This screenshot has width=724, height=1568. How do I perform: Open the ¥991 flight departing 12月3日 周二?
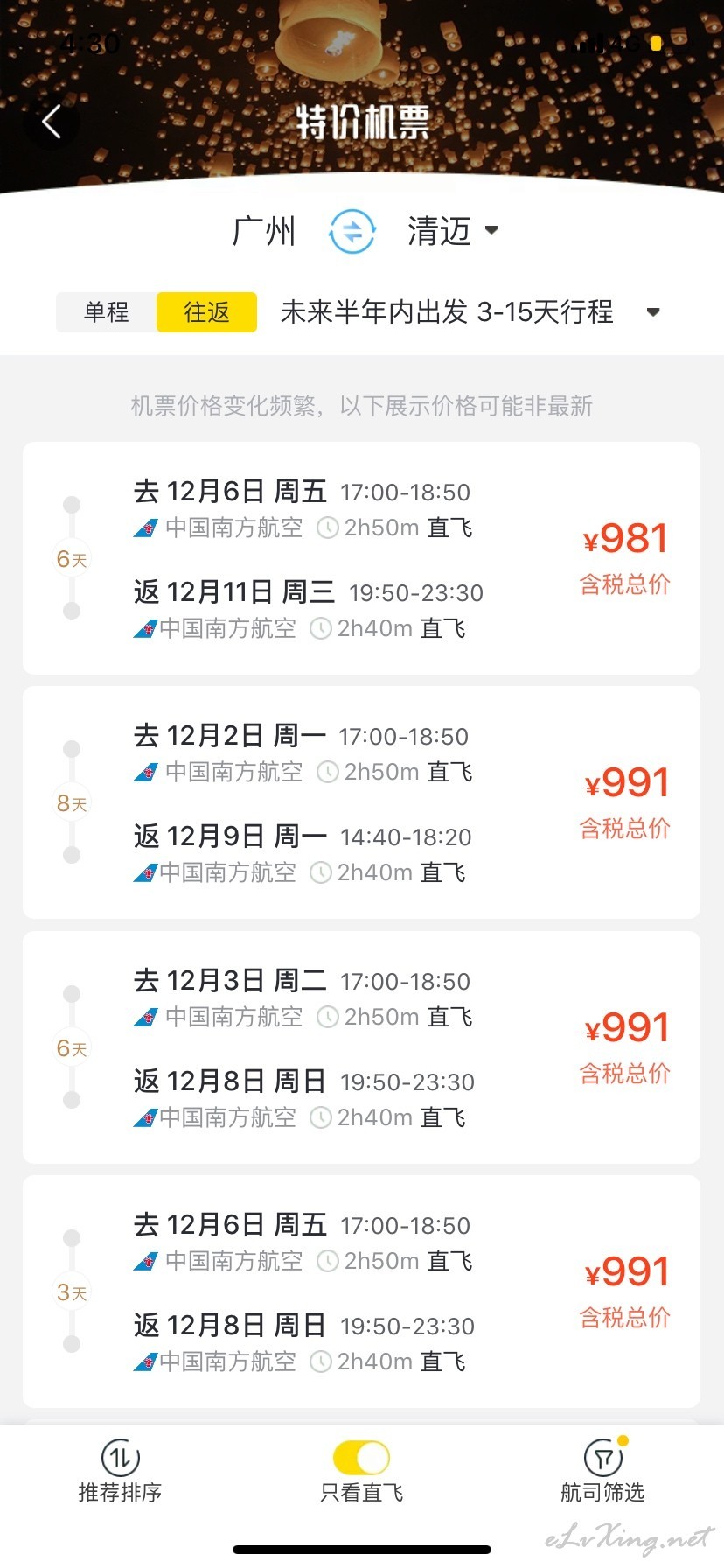pos(361,1047)
